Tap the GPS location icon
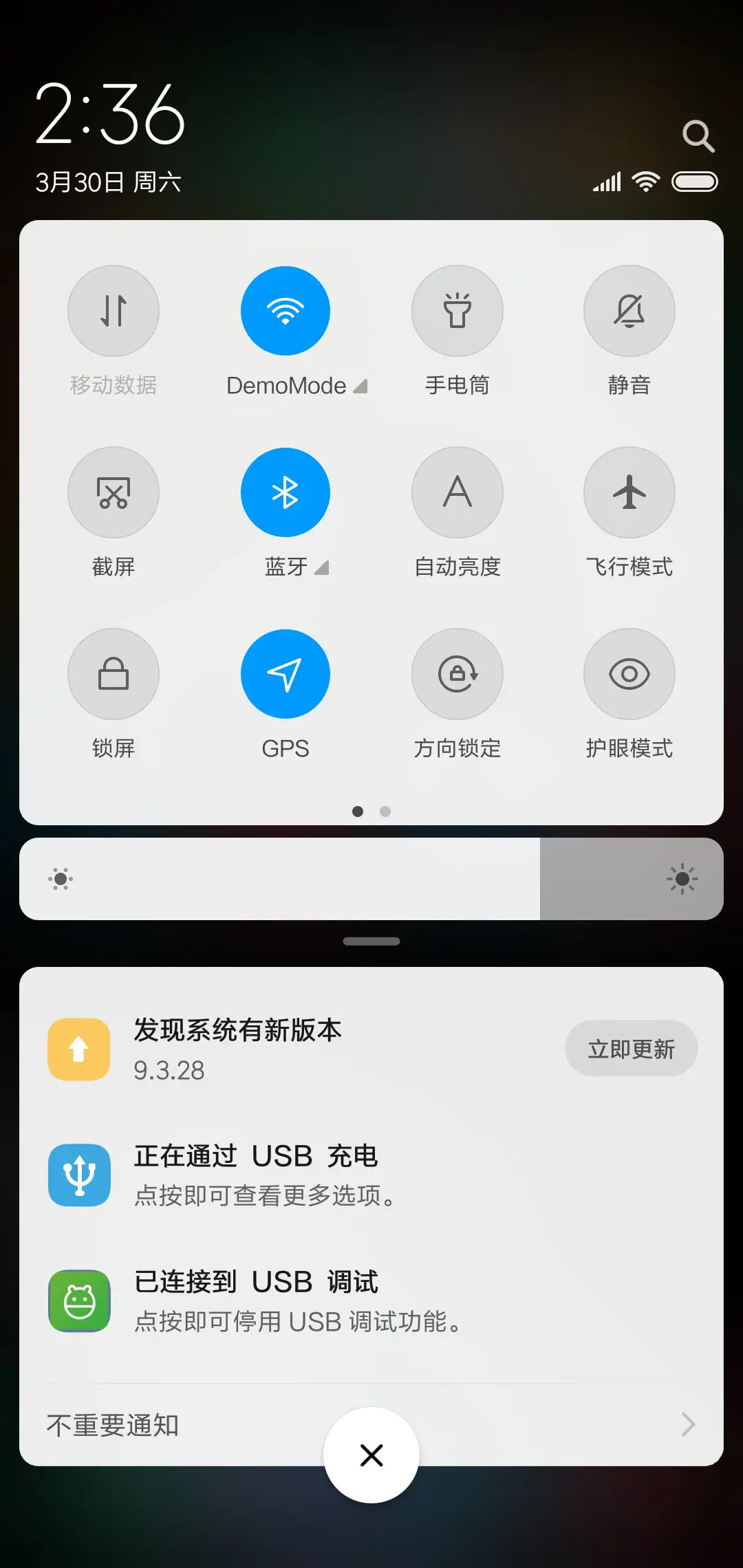743x1568 pixels. tap(286, 674)
